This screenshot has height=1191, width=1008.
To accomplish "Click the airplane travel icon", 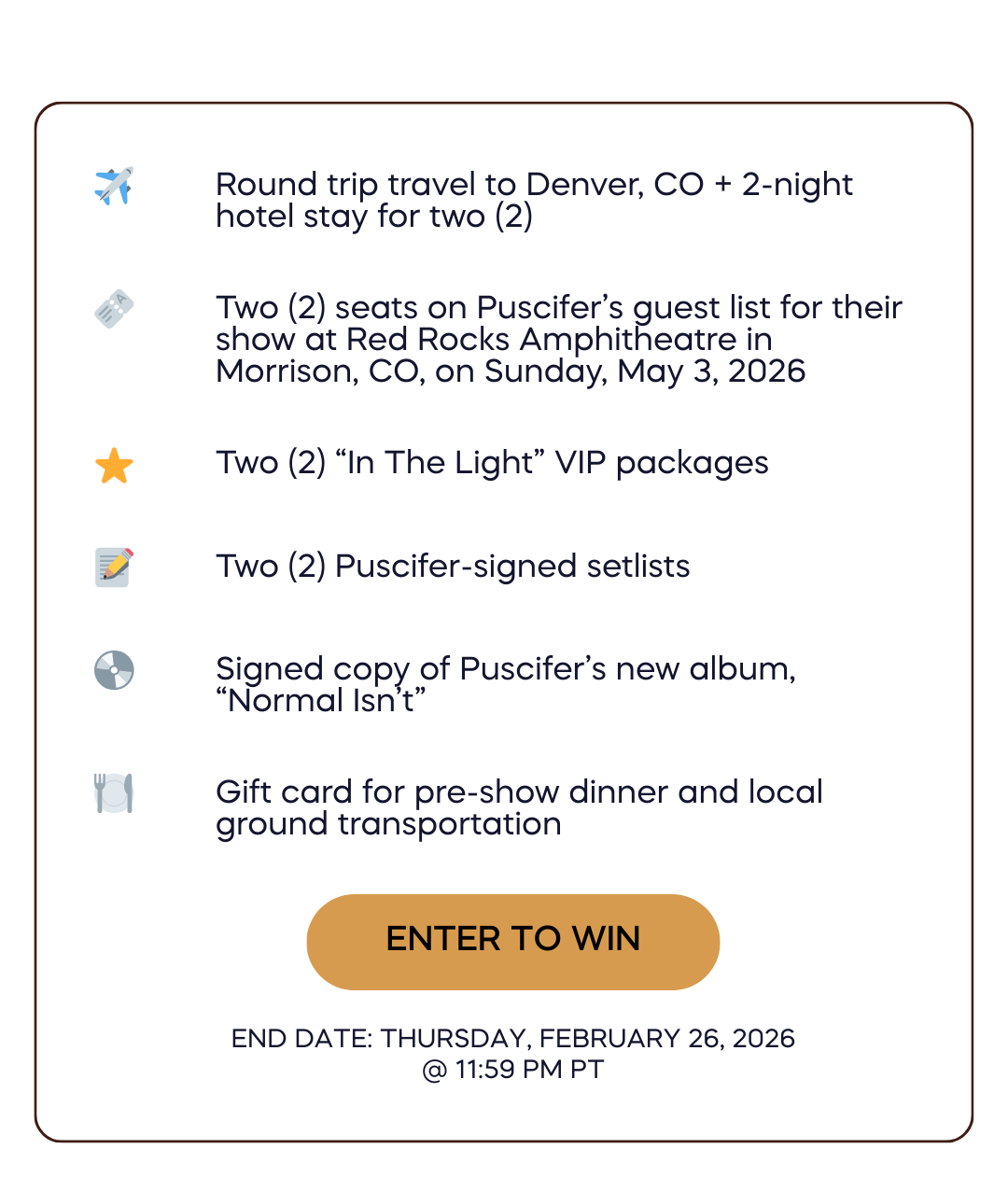I will pos(114,187).
